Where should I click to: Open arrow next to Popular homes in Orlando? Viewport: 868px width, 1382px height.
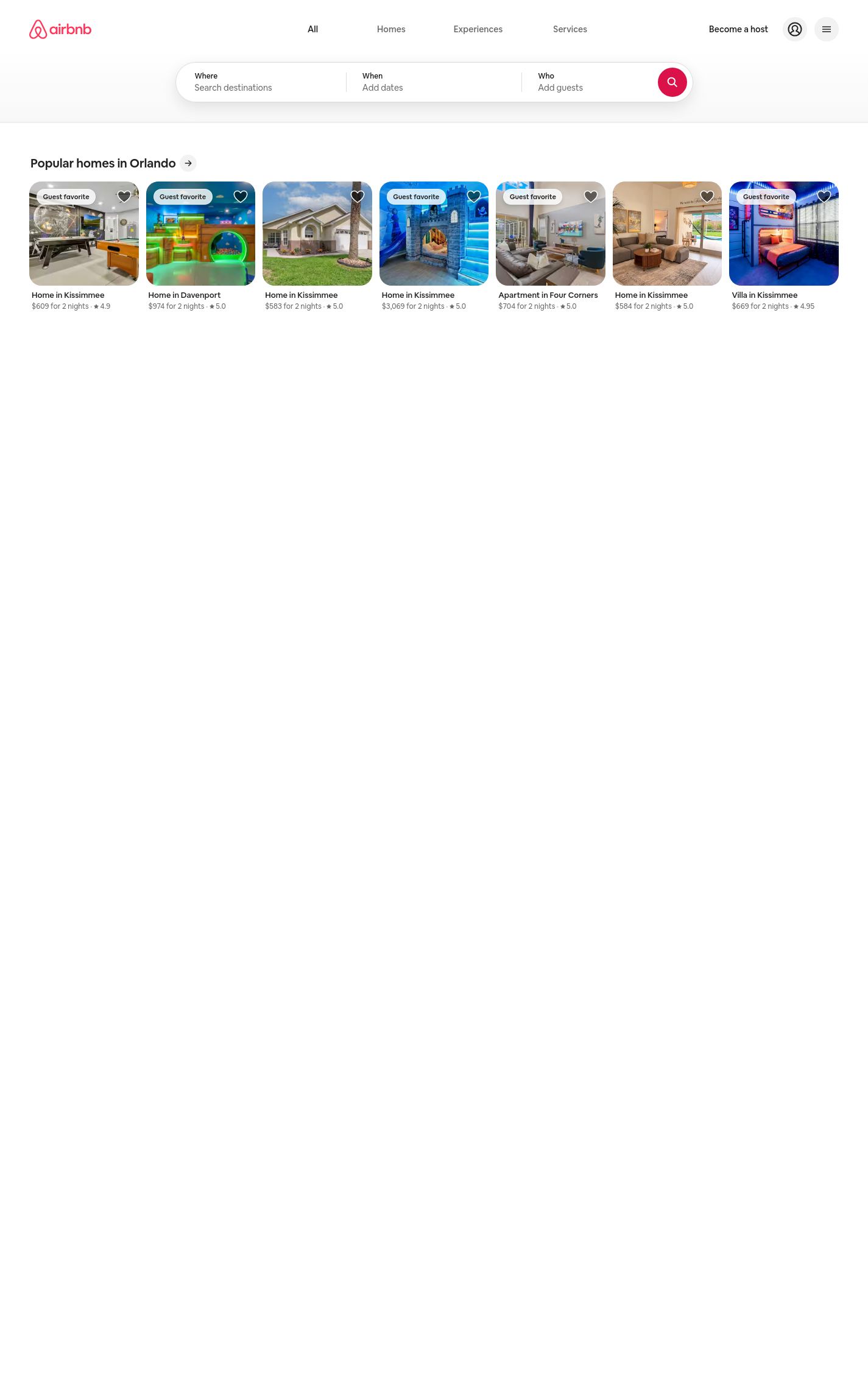tap(188, 163)
